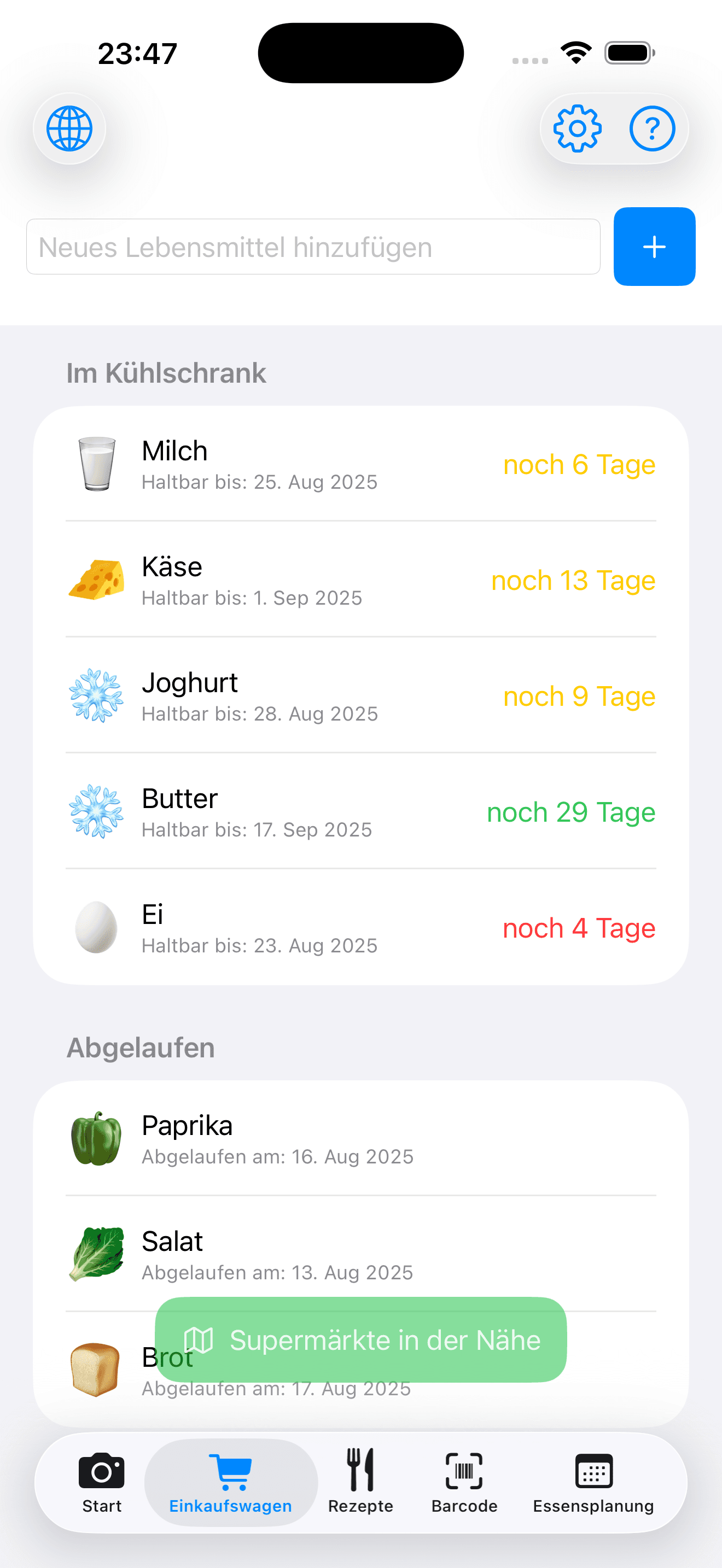This screenshot has height=1568, width=722.
Task: Tap the blue plus add button
Action: pos(654,247)
